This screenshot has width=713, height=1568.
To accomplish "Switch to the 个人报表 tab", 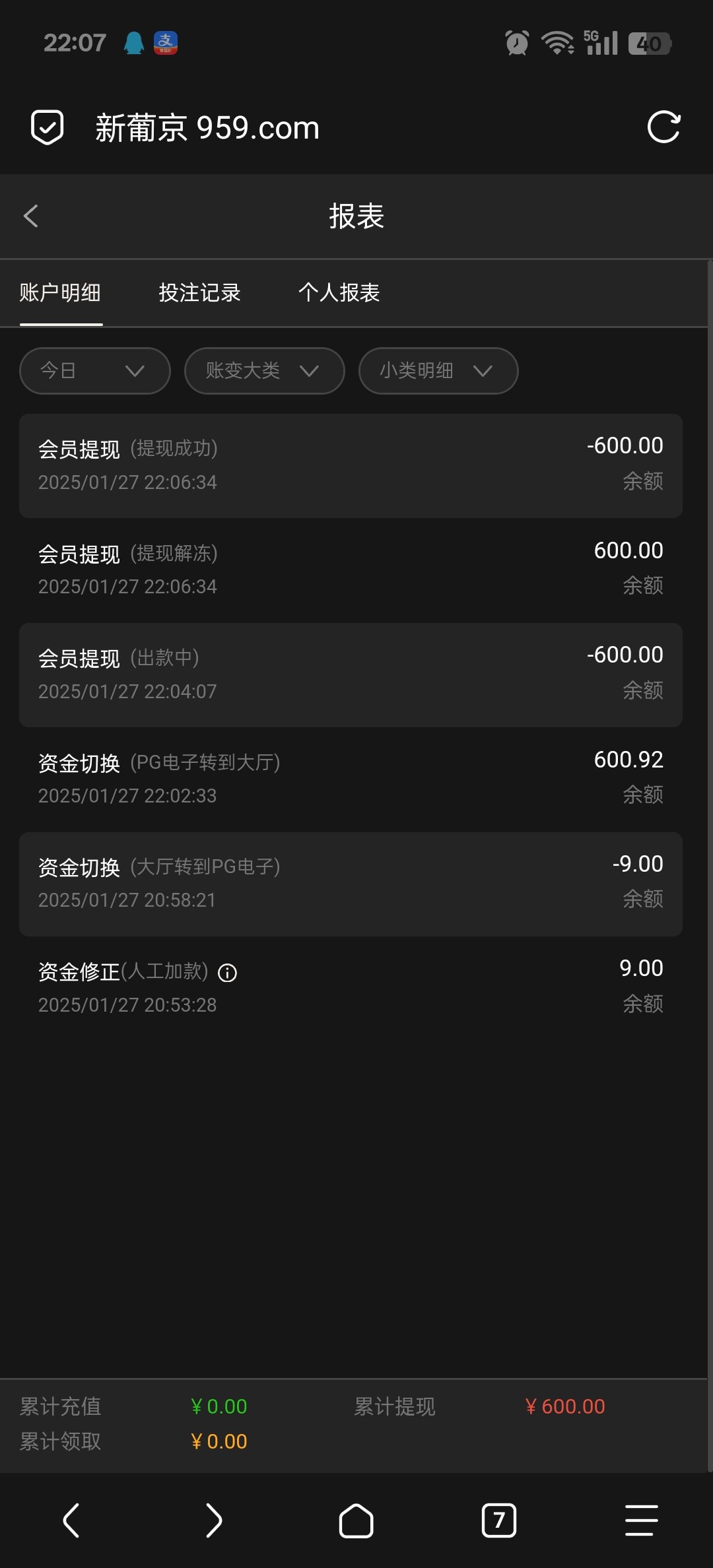I will click(339, 292).
